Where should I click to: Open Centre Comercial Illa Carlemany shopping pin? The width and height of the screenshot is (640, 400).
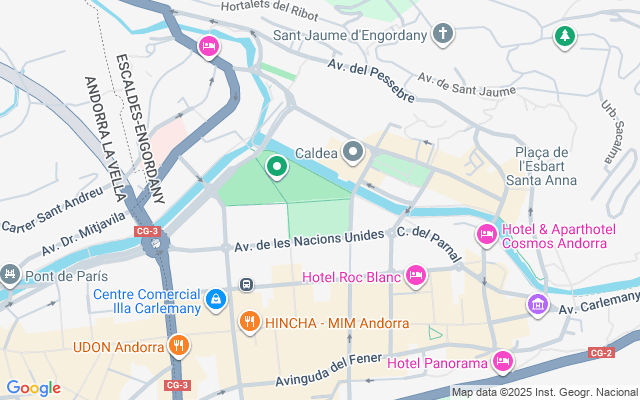pyautogui.click(x=215, y=298)
